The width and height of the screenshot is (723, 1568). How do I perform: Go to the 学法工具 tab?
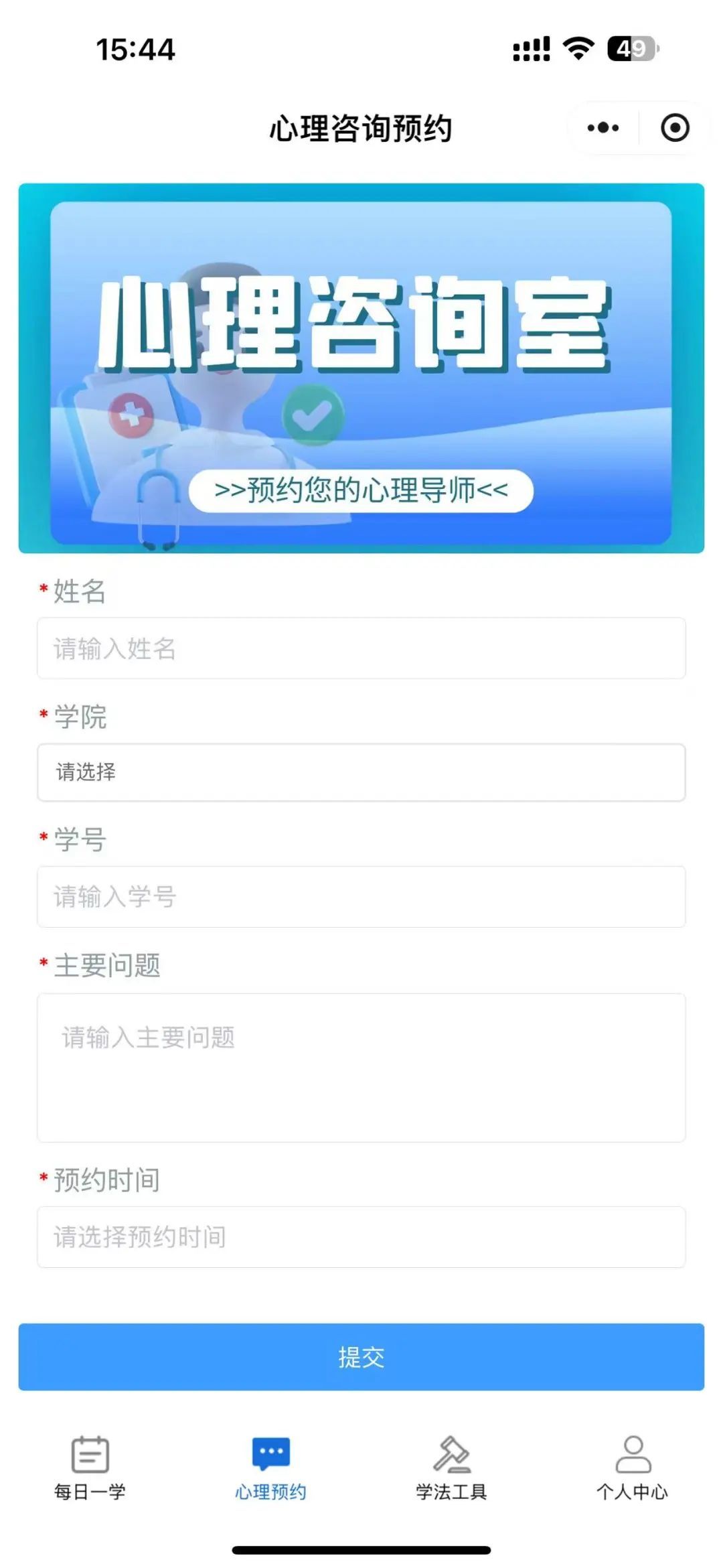(451, 1467)
